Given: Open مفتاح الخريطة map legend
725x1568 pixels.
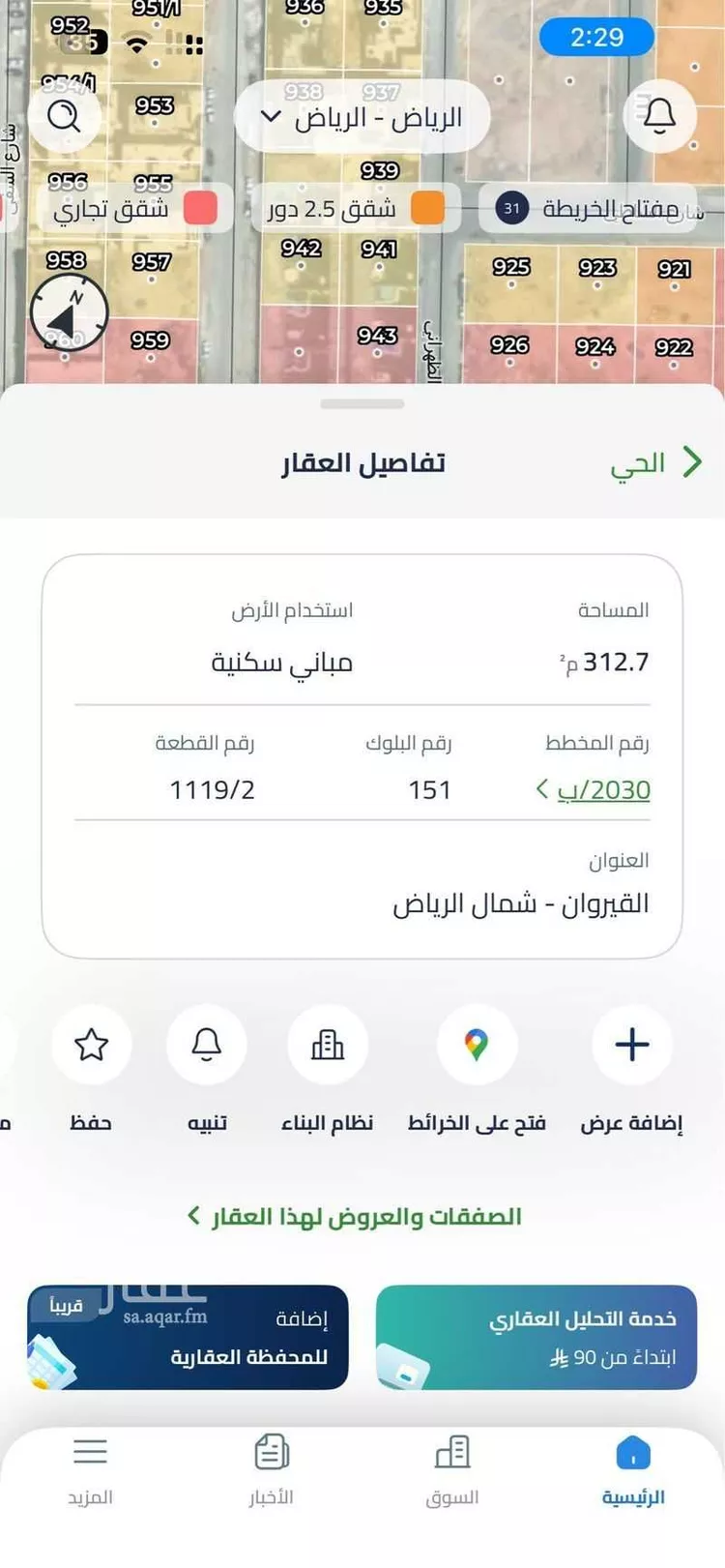Looking at the screenshot, I should click(x=590, y=206).
